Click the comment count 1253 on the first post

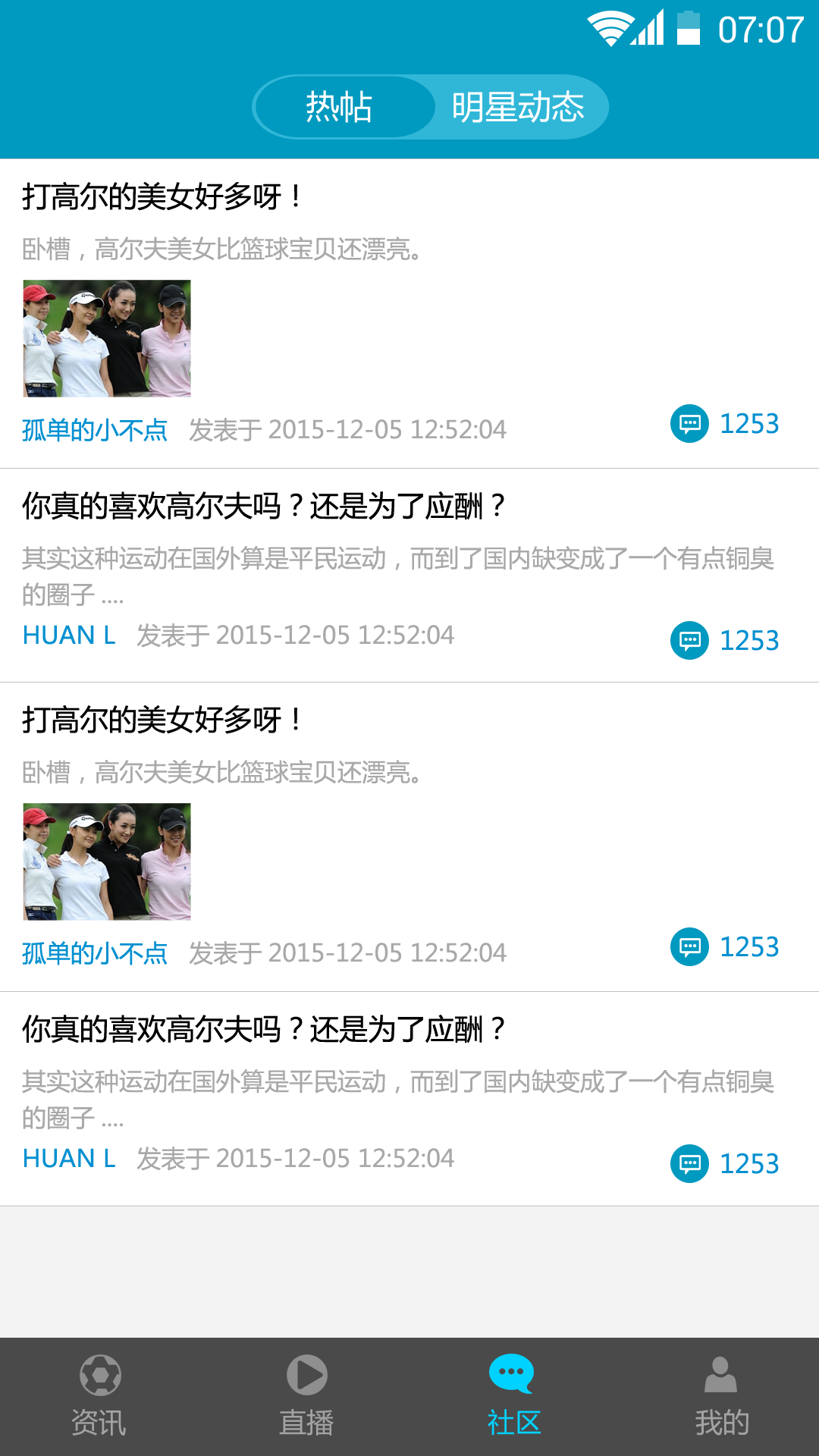[749, 423]
